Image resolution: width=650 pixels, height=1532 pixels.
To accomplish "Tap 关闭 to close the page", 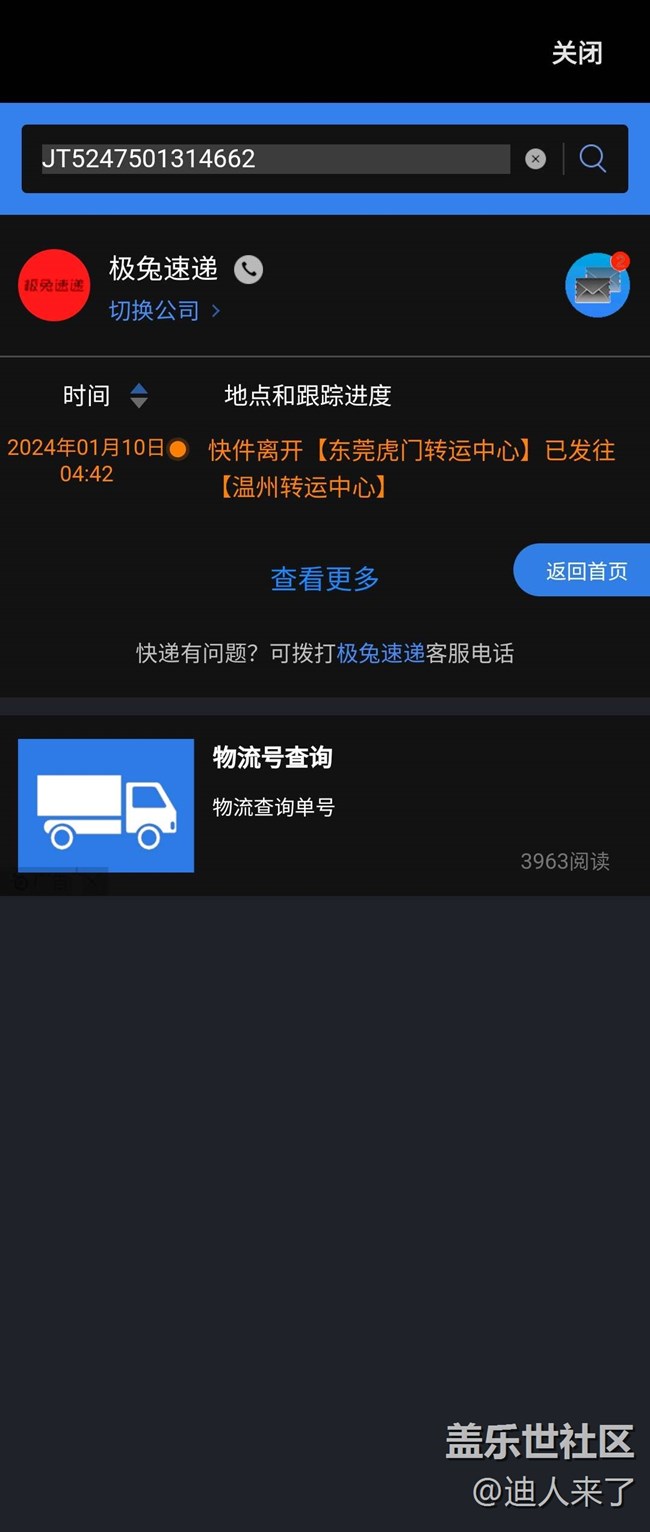I will click(577, 53).
